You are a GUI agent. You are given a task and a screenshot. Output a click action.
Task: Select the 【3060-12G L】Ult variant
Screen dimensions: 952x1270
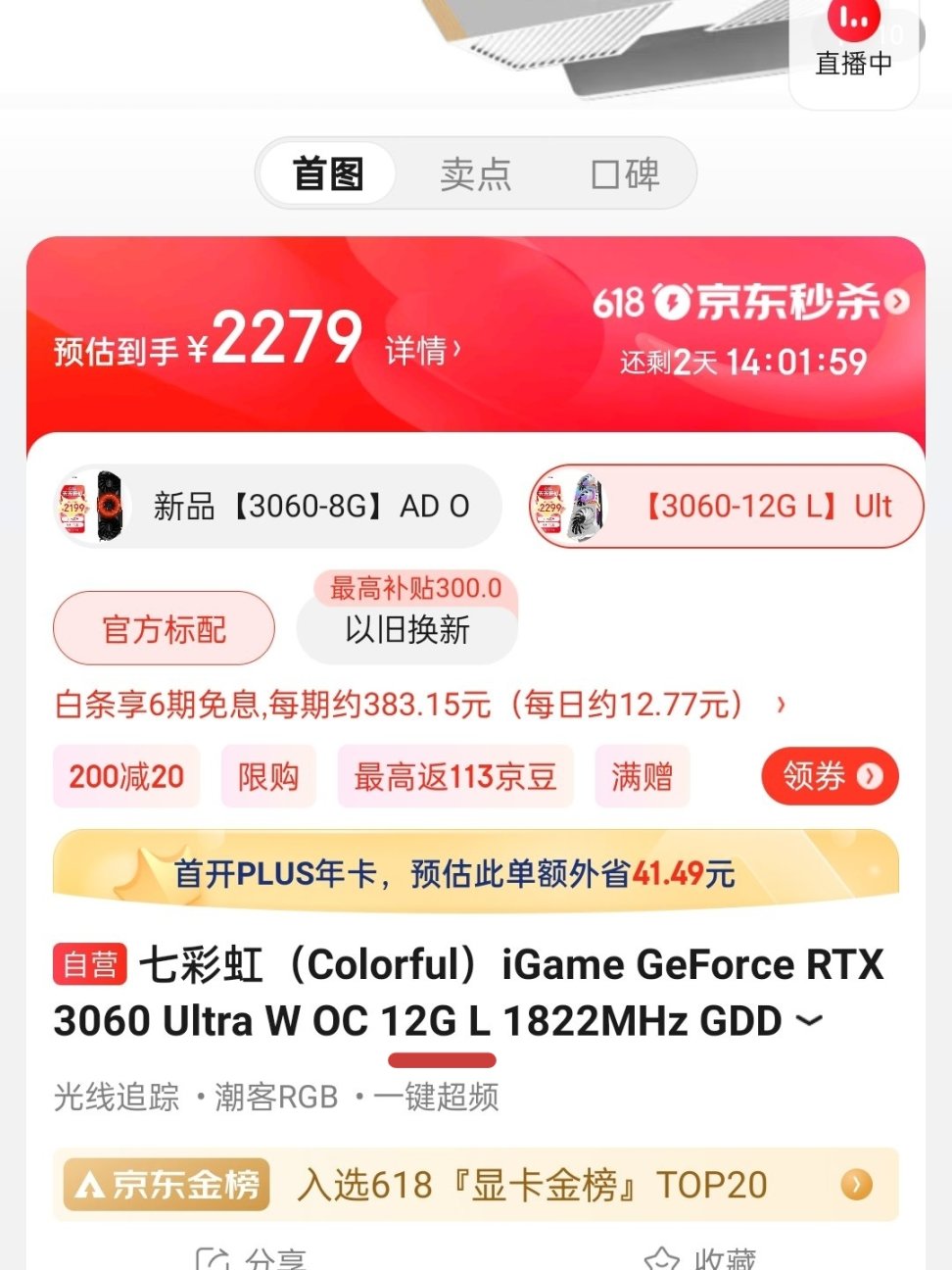click(727, 506)
